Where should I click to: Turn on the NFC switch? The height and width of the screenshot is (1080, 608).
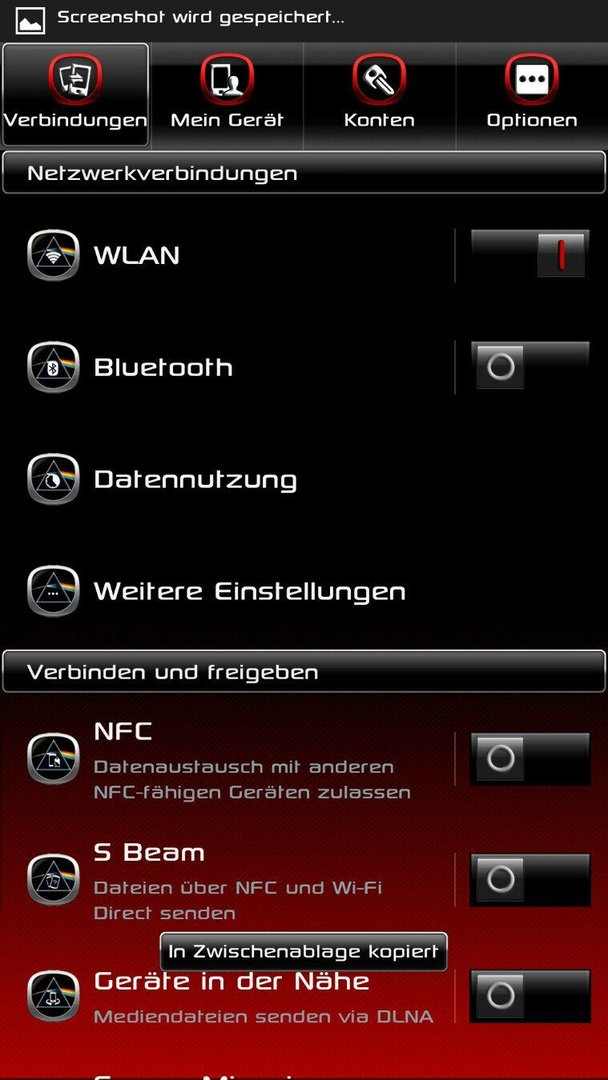[530, 759]
